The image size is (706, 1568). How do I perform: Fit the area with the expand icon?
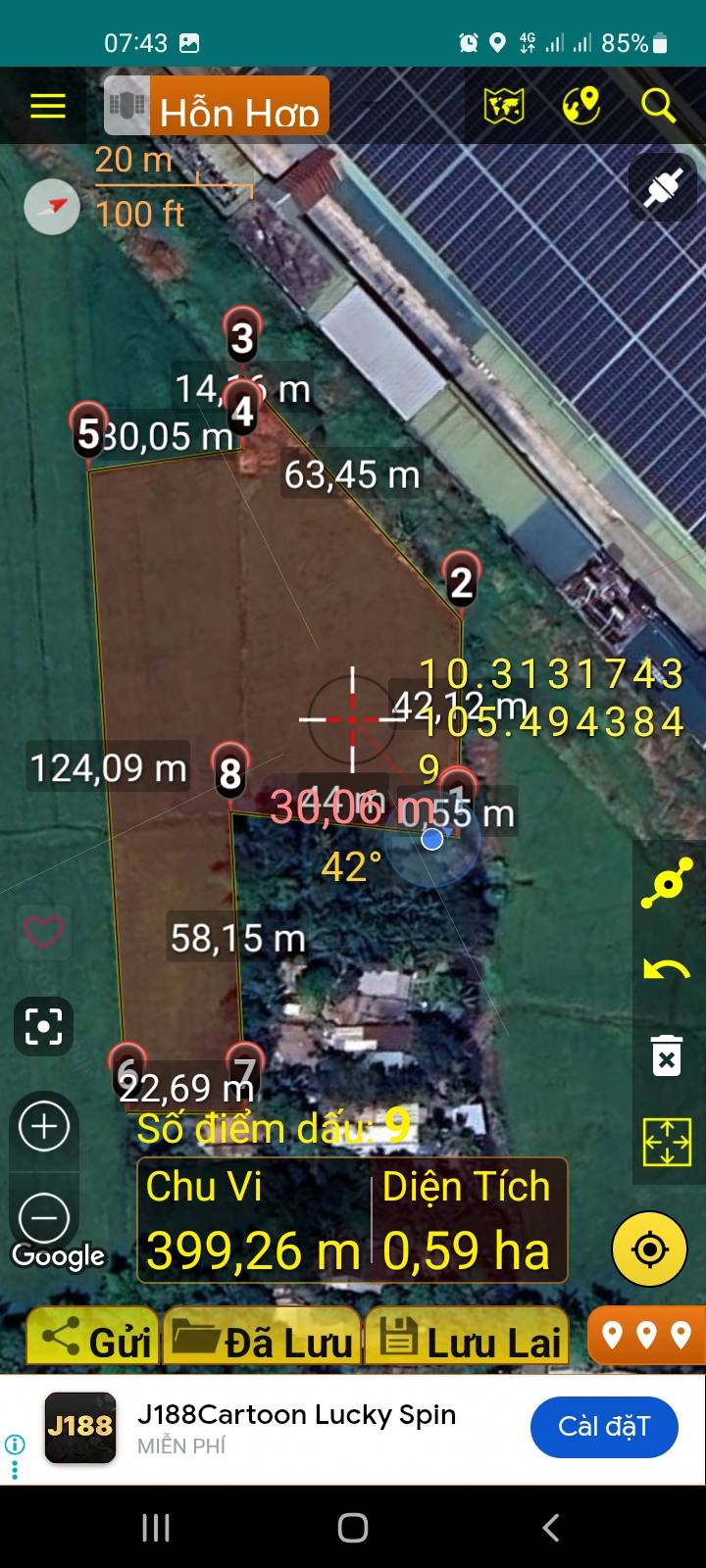[667, 1142]
